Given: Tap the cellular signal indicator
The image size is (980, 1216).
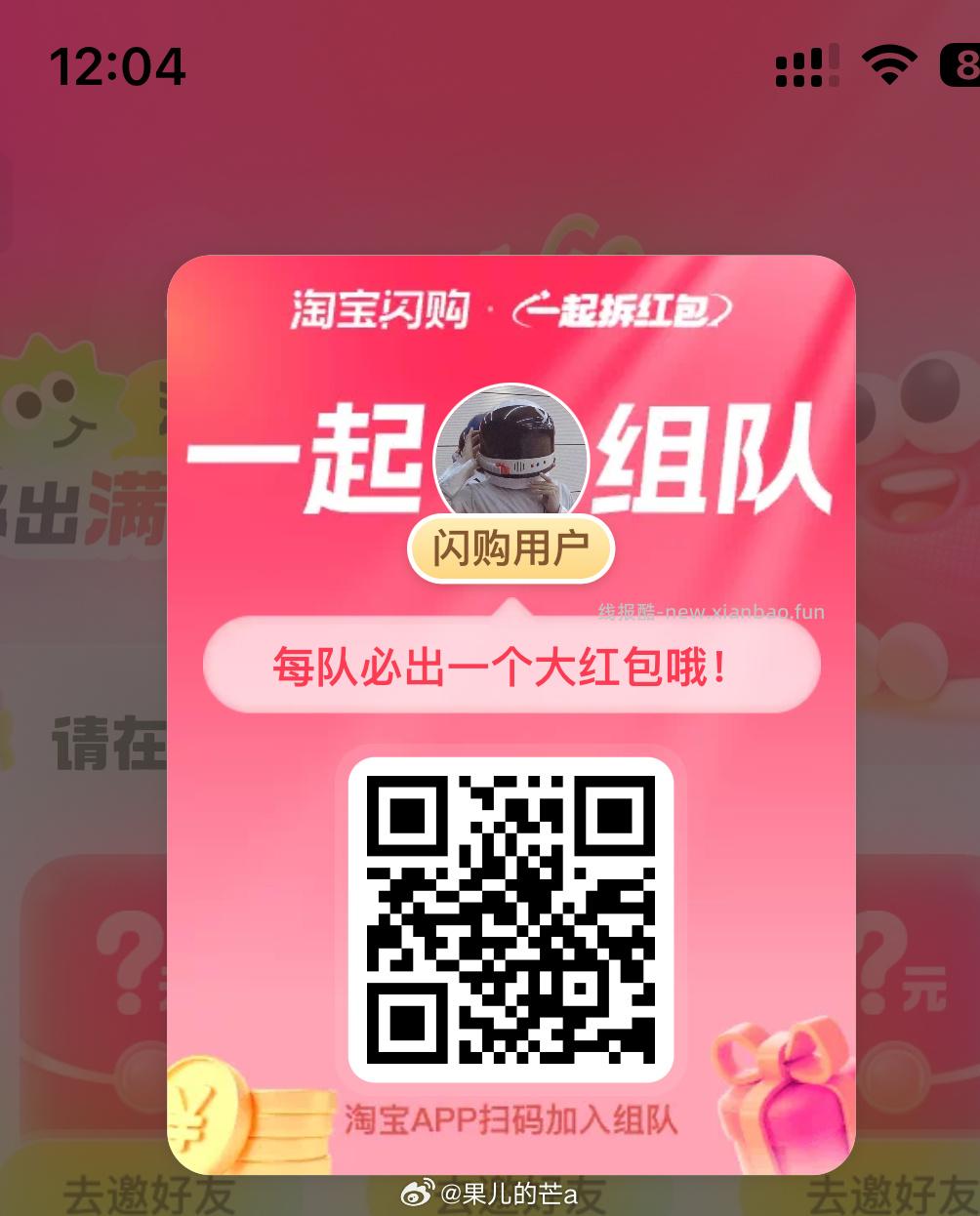Looking at the screenshot, I should 806,65.
